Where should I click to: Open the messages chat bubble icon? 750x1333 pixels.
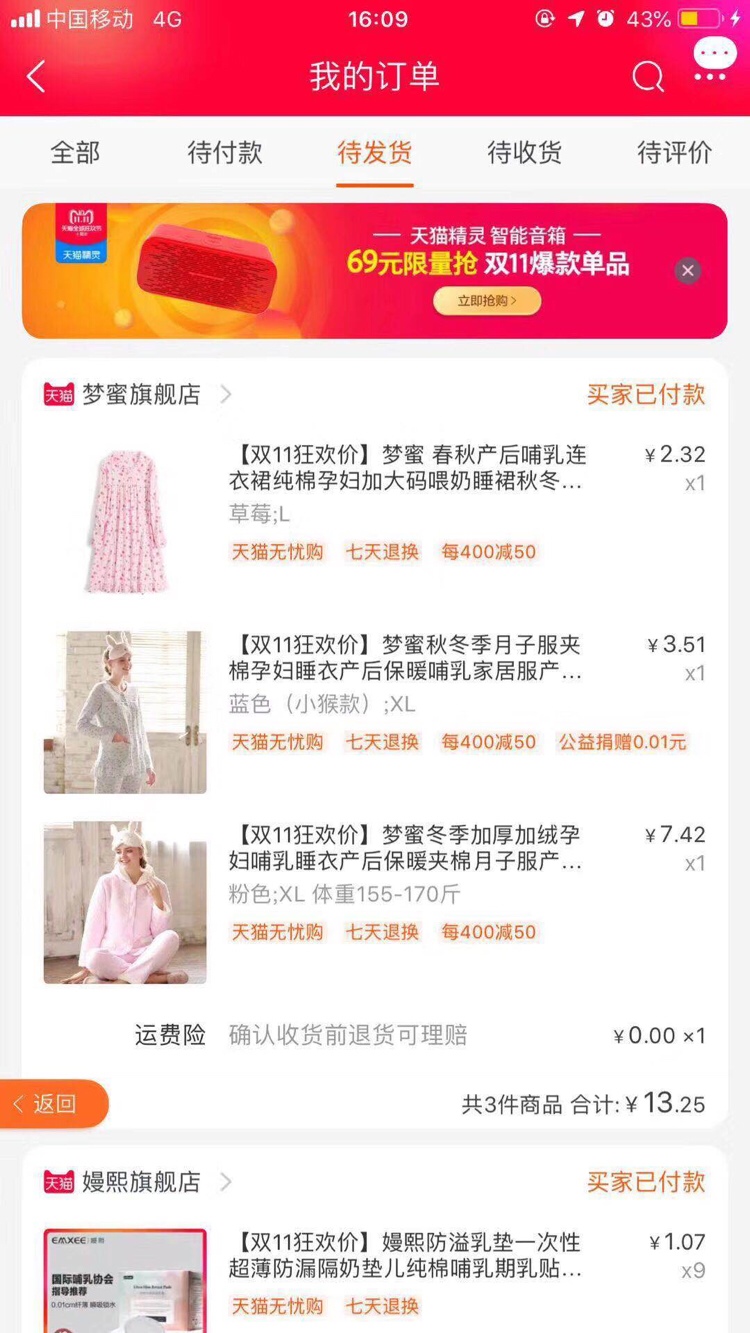pos(714,58)
